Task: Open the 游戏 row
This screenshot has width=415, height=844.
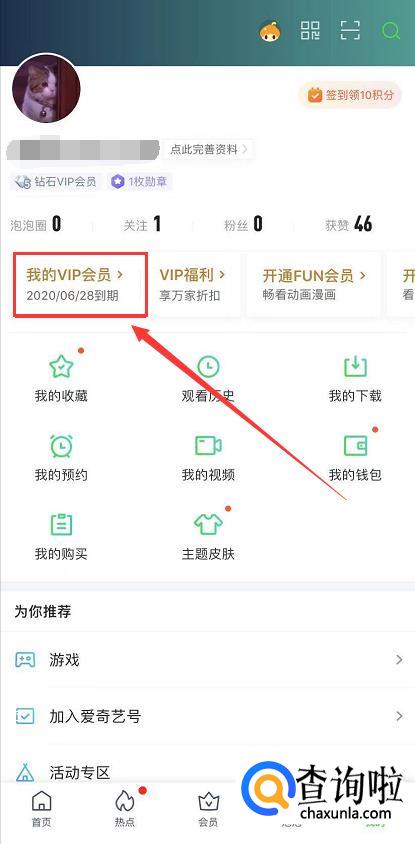Action: pos(207,659)
